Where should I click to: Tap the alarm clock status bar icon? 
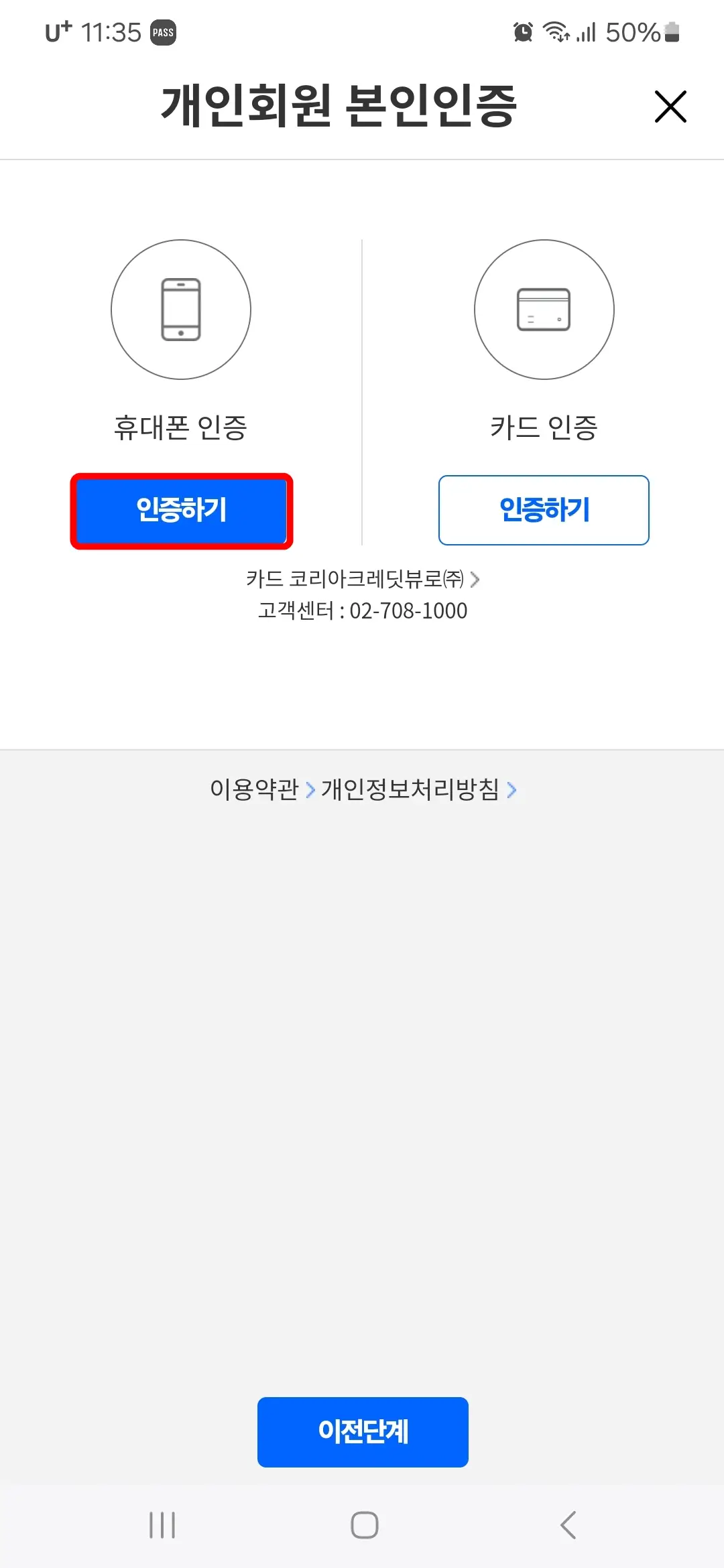point(522,31)
